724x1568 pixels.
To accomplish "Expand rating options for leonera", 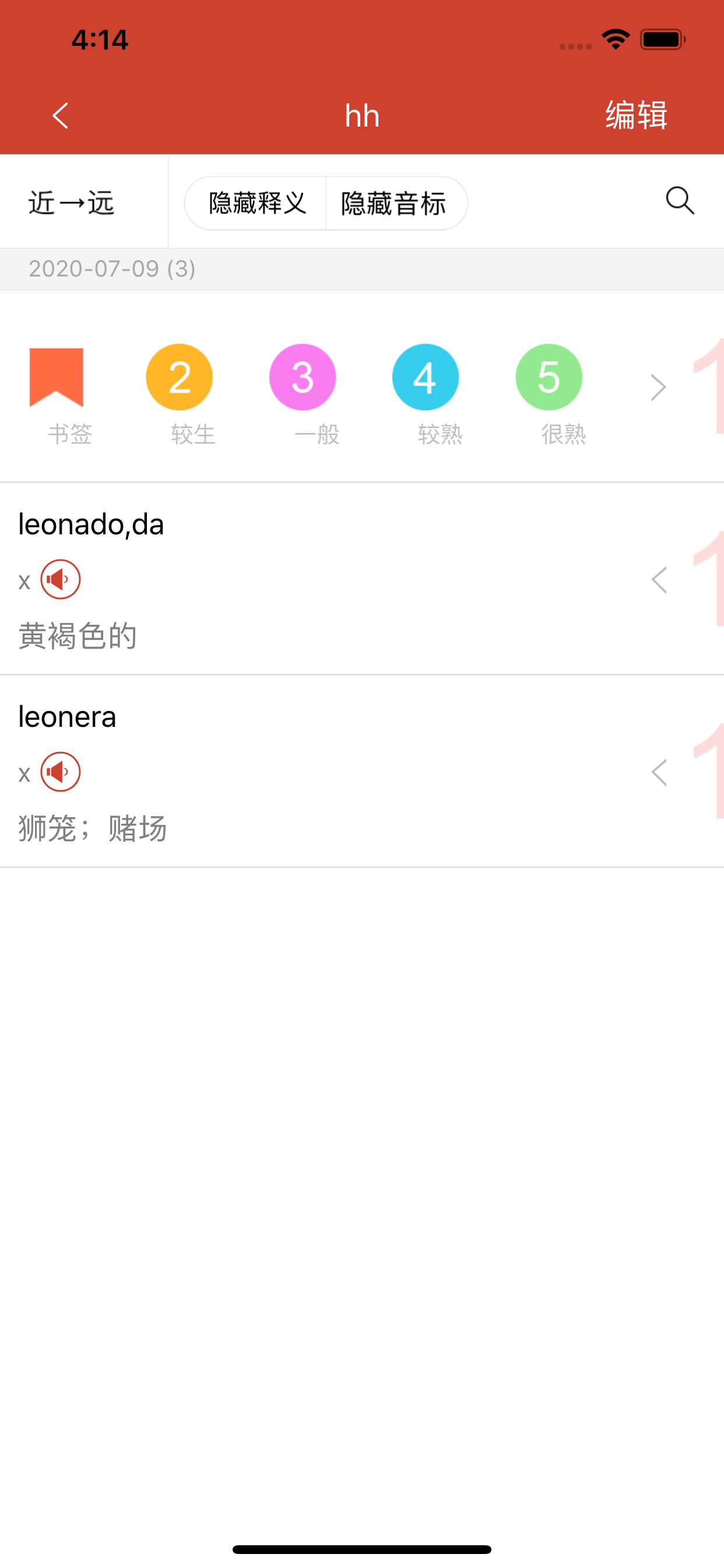I will click(x=659, y=772).
